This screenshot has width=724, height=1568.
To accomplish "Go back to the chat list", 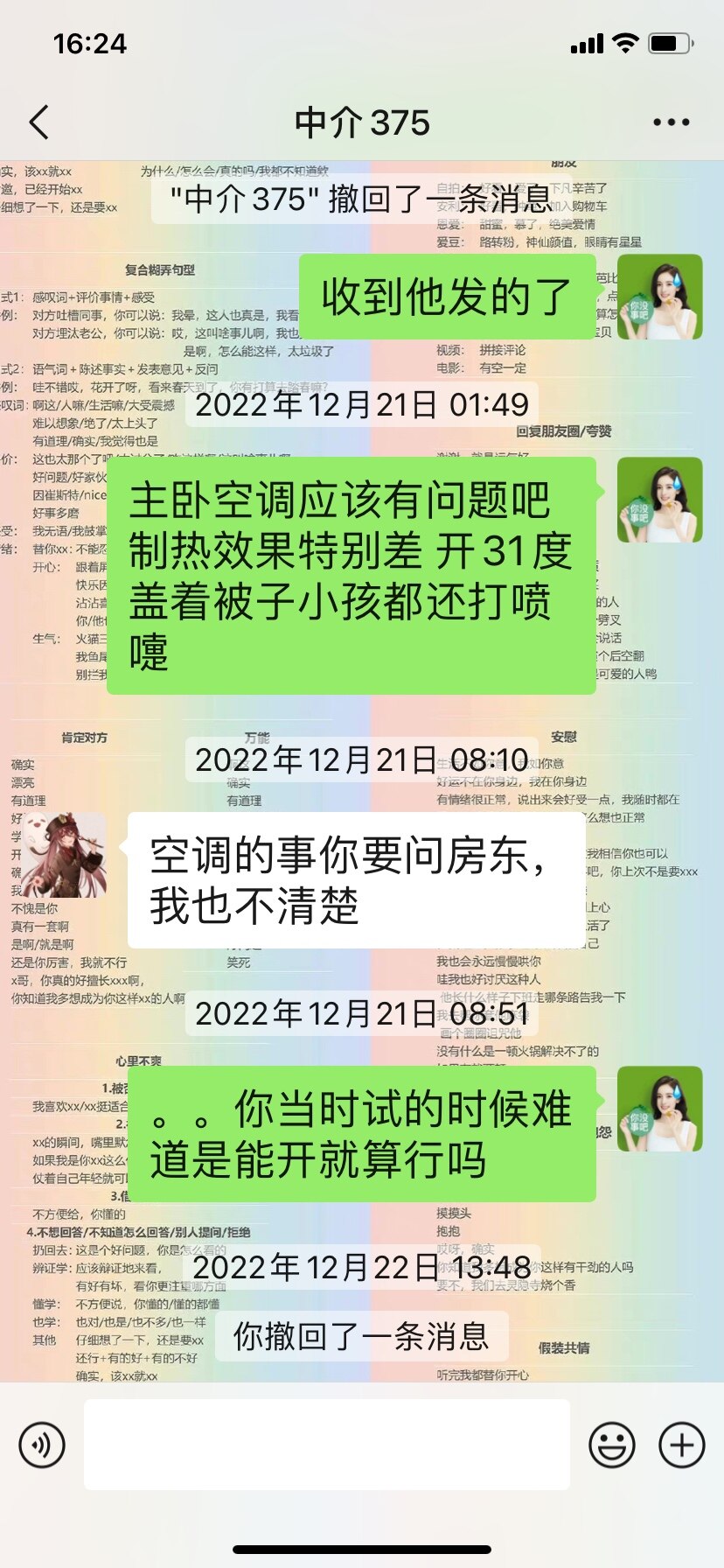I will tap(39, 122).
